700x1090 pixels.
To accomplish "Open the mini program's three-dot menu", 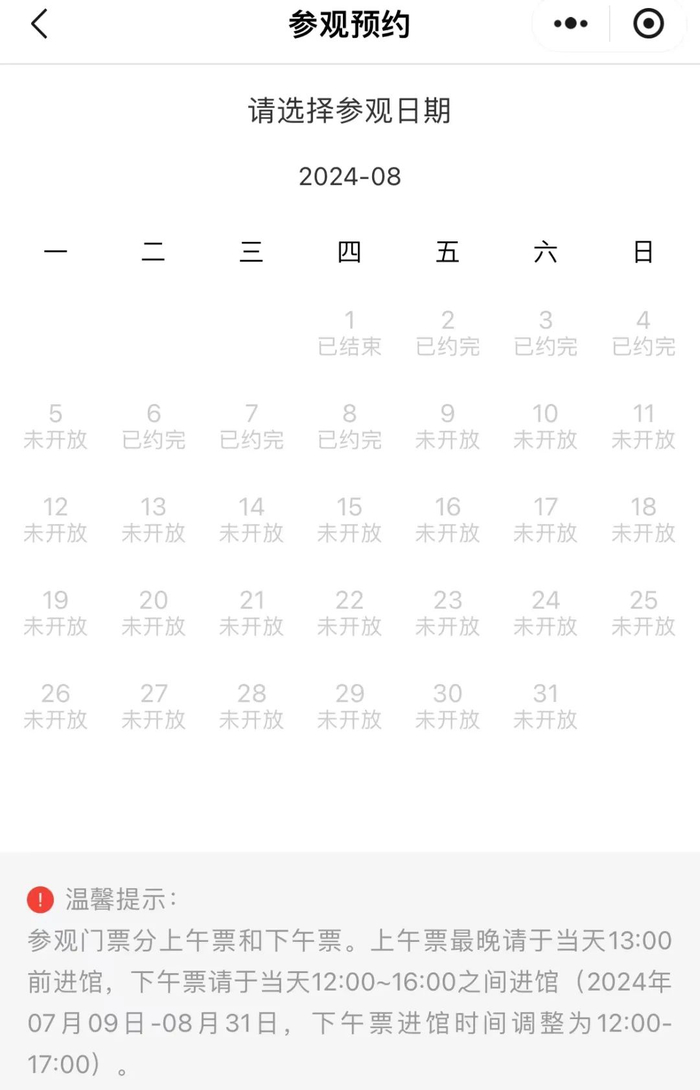I will (x=571, y=25).
